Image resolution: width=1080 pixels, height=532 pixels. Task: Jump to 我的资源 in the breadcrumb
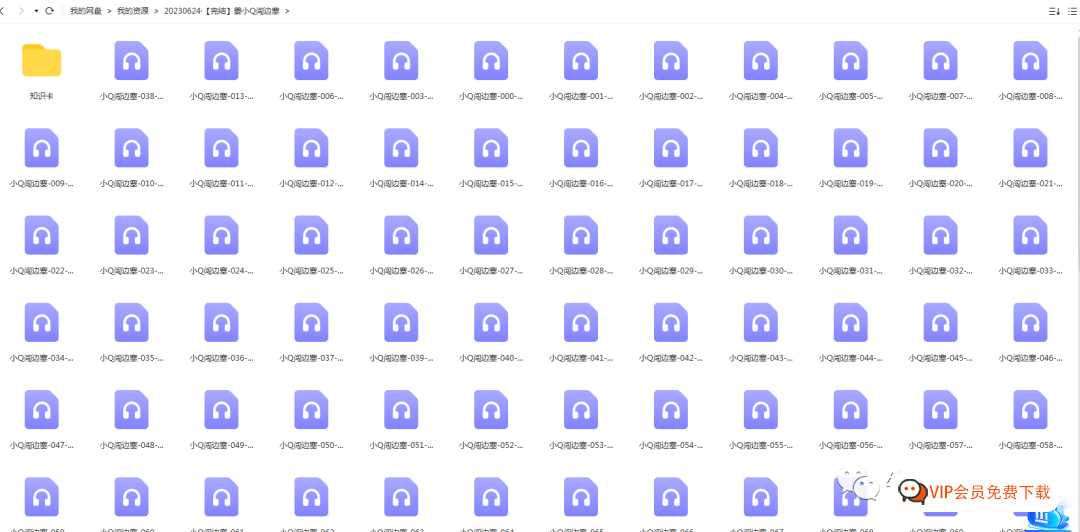tap(132, 10)
